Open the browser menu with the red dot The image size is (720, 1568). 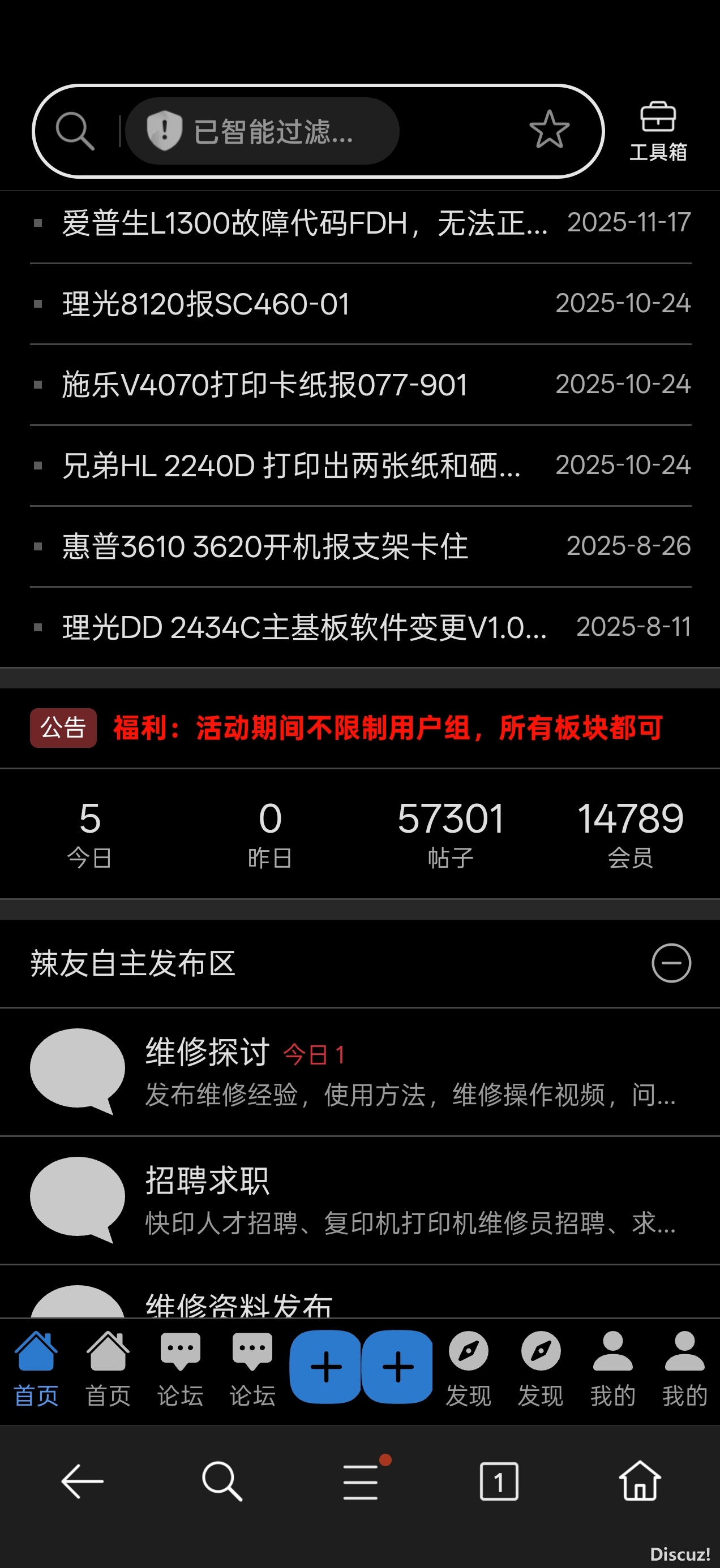click(361, 1481)
